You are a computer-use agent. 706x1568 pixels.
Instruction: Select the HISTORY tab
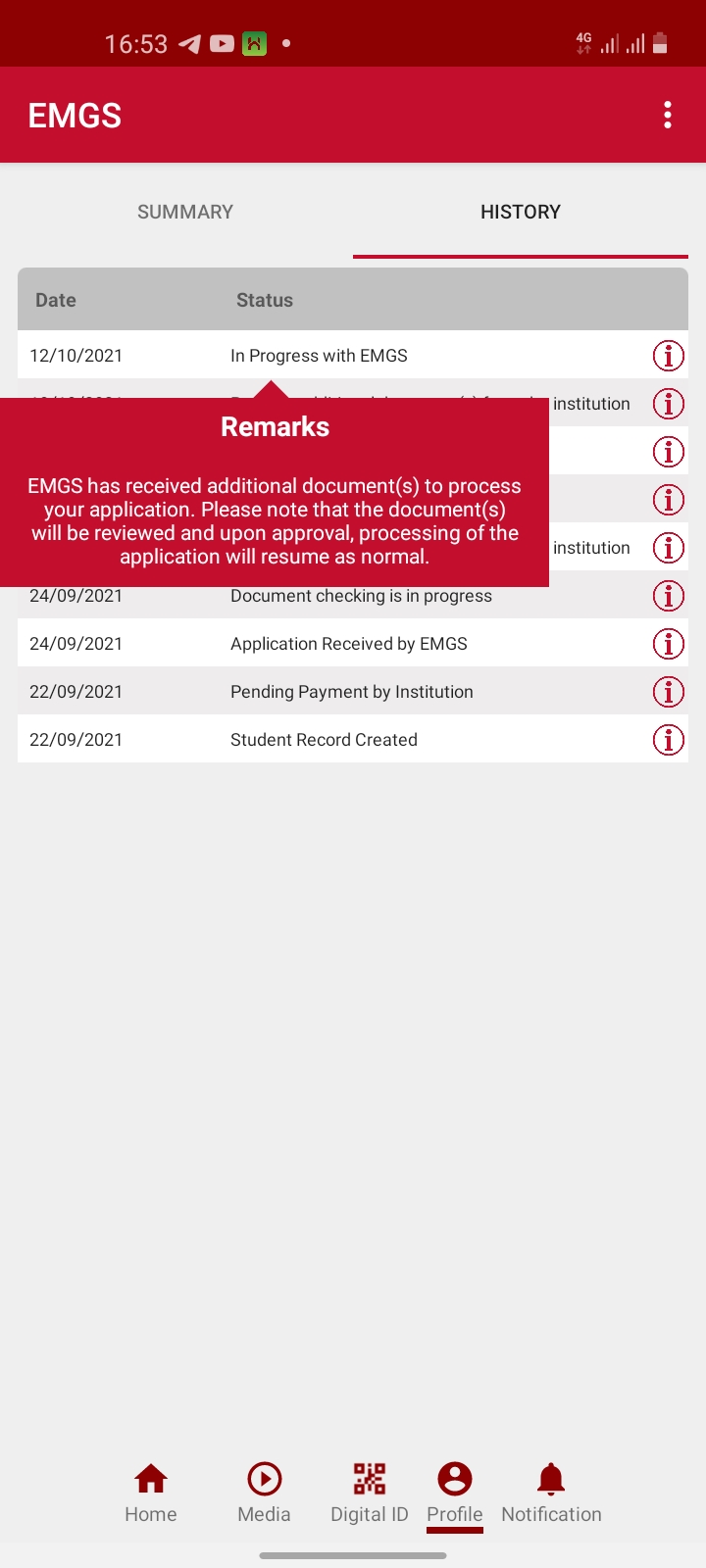pos(520,212)
